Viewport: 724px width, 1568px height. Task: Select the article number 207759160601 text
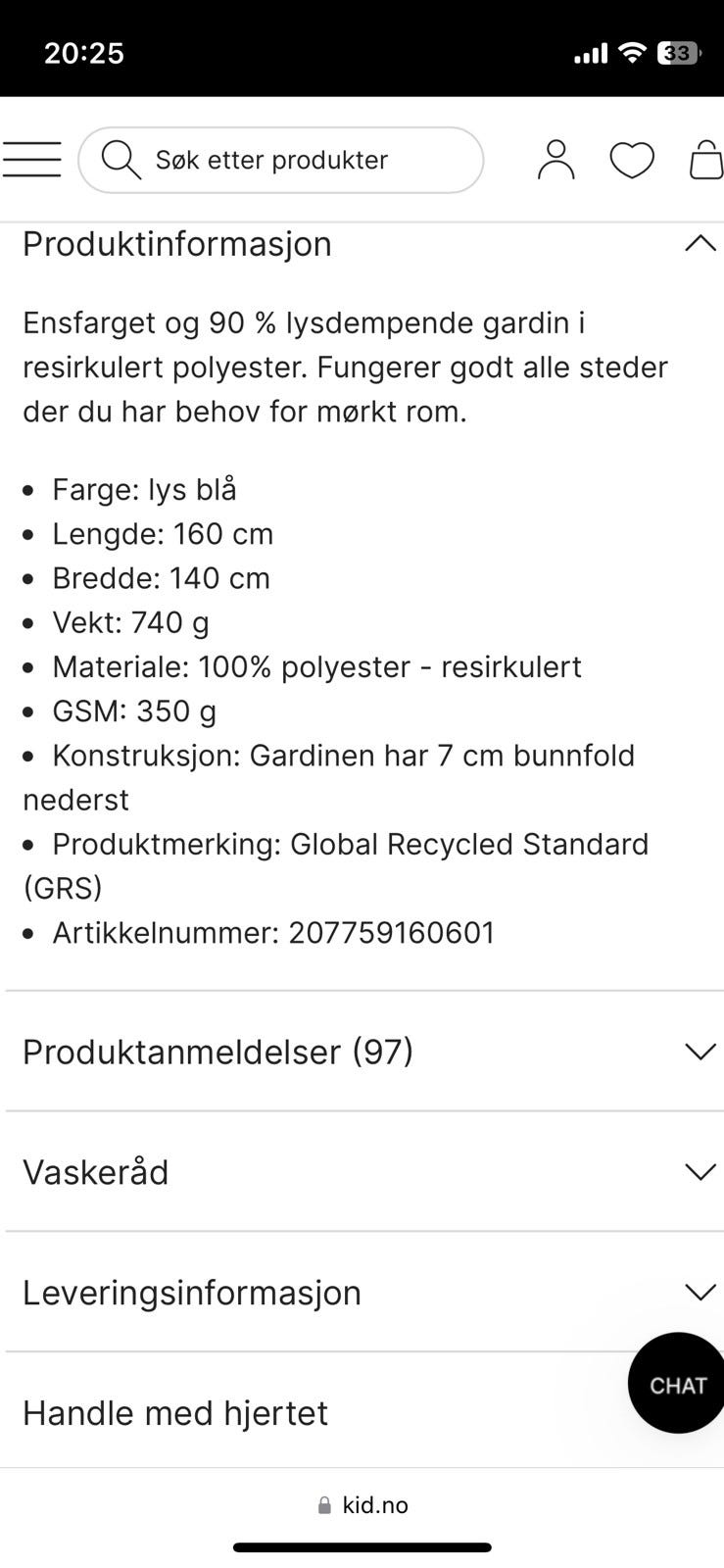392,933
